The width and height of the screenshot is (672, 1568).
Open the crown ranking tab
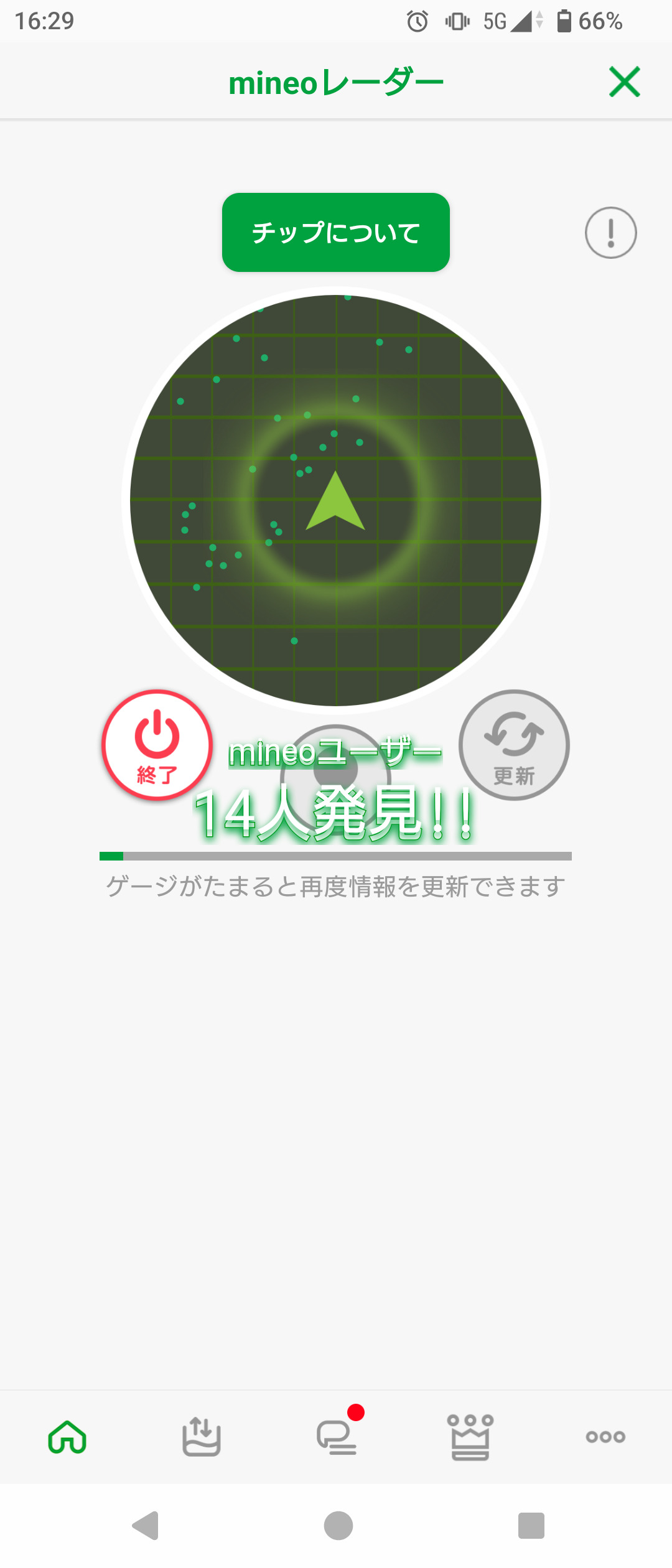(470, 1437)
